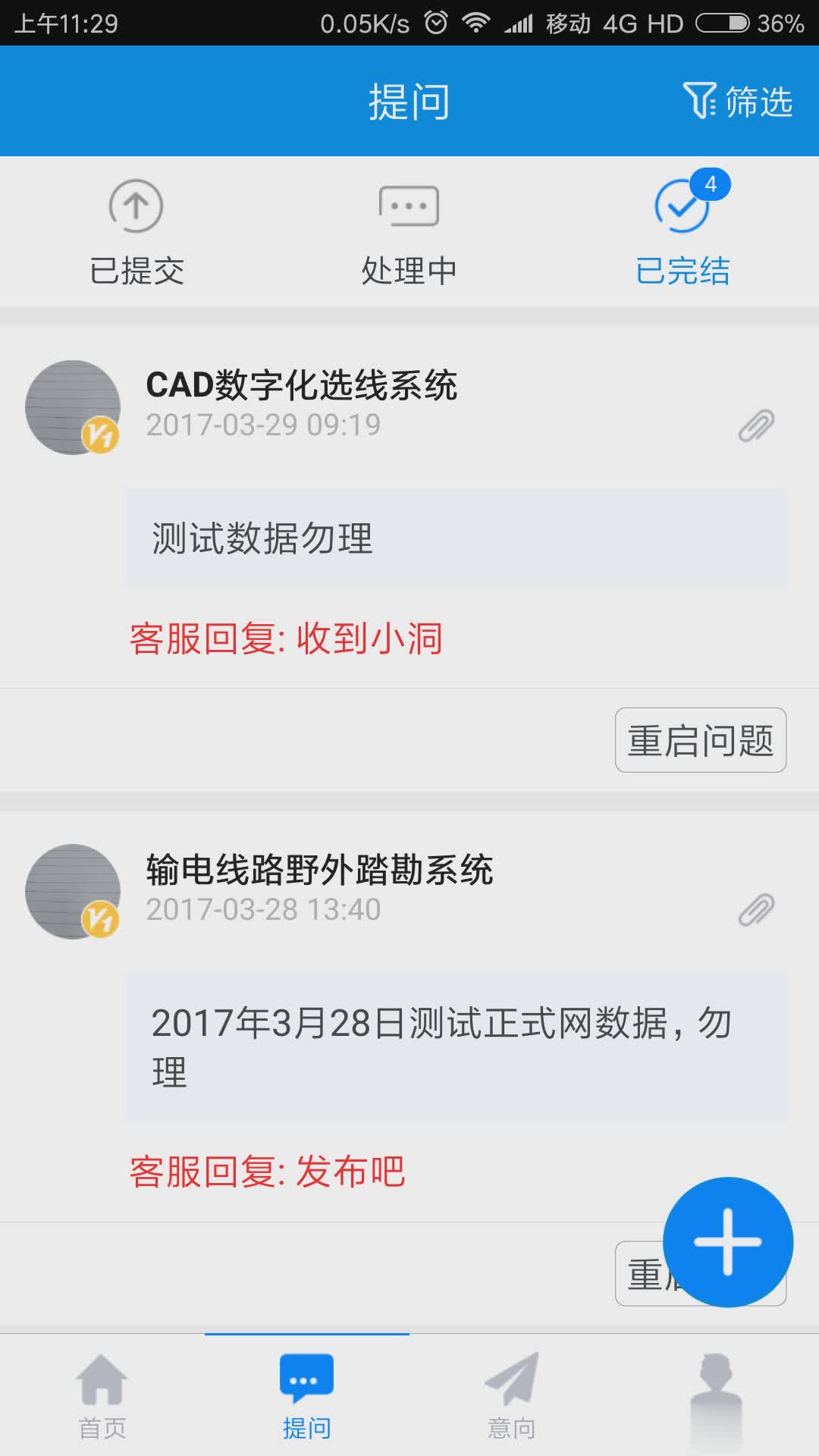Image resolution: width=819 pixels, height=1456 pixels.
Task: Tap the 处理中 message bubble icon
Action: (x=409, y=206)
